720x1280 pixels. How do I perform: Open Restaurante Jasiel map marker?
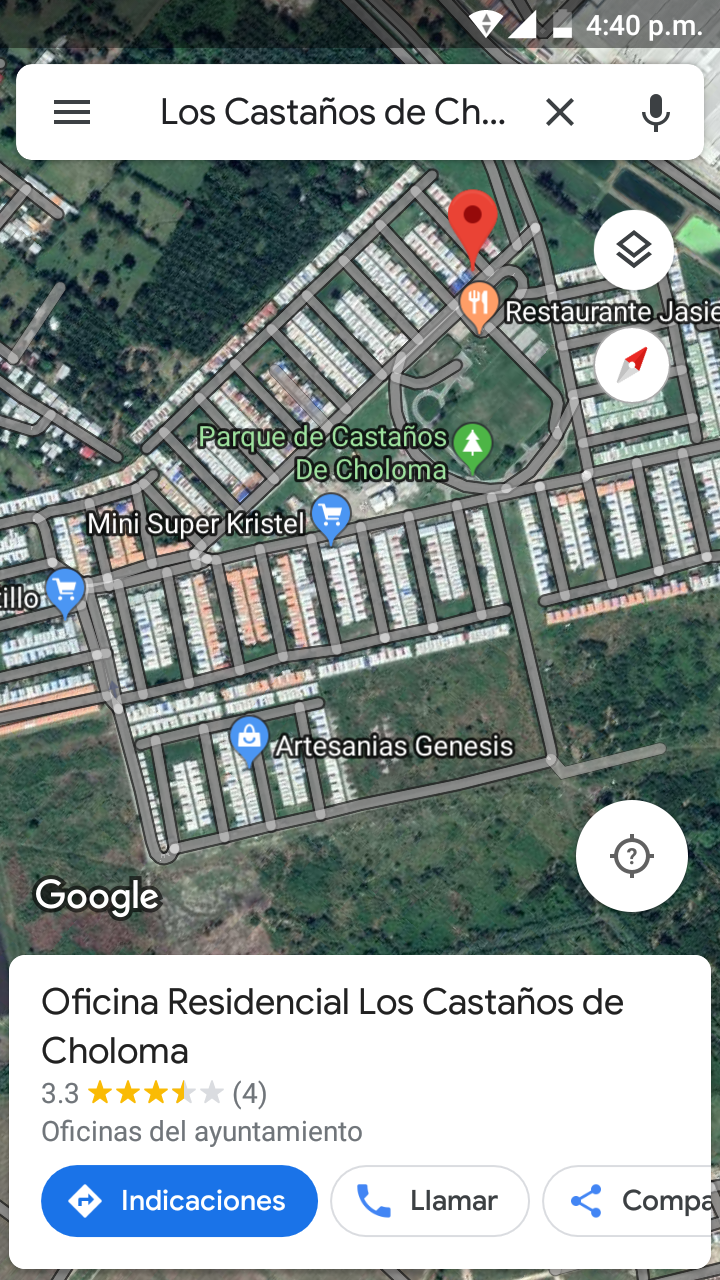click(480, 306)
